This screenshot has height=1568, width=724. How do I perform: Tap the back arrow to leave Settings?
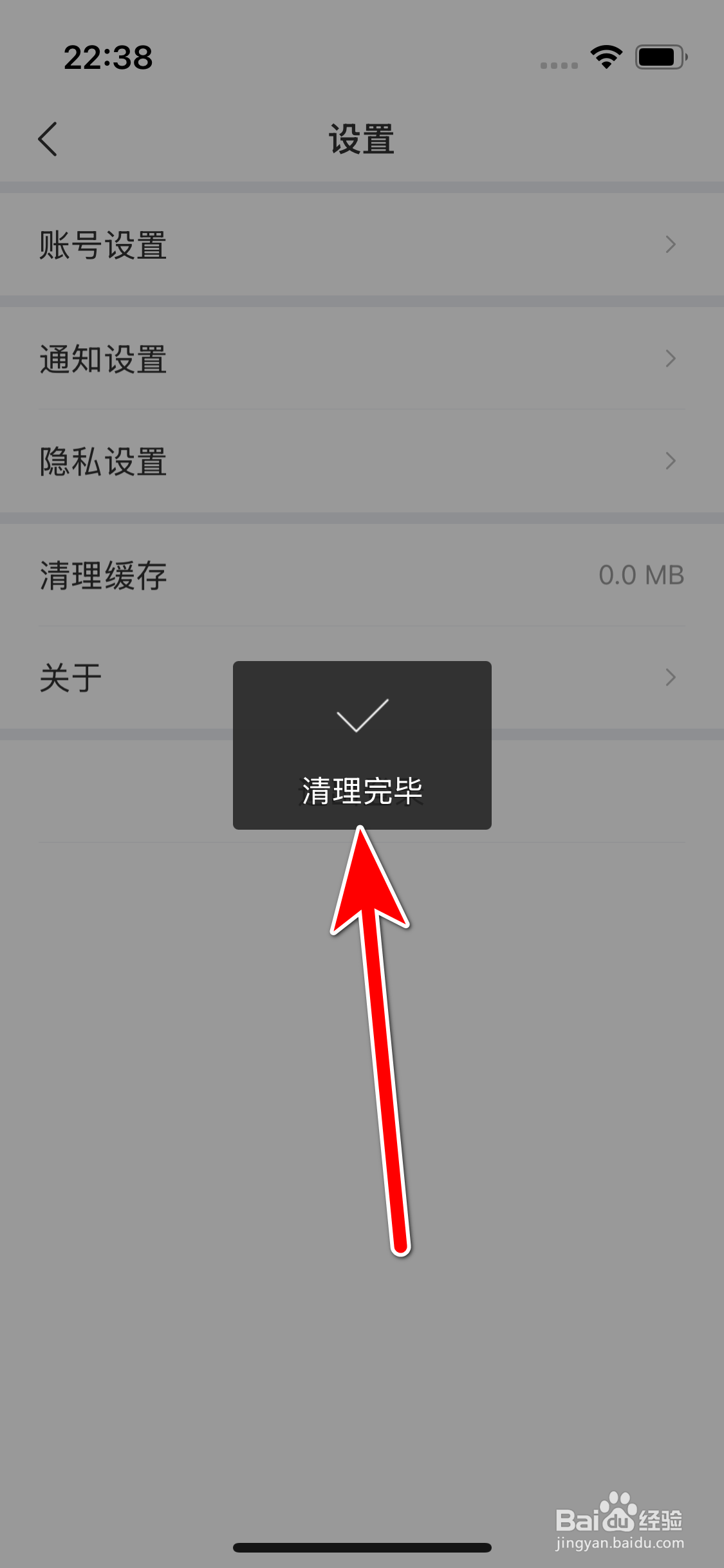(48, 138)
